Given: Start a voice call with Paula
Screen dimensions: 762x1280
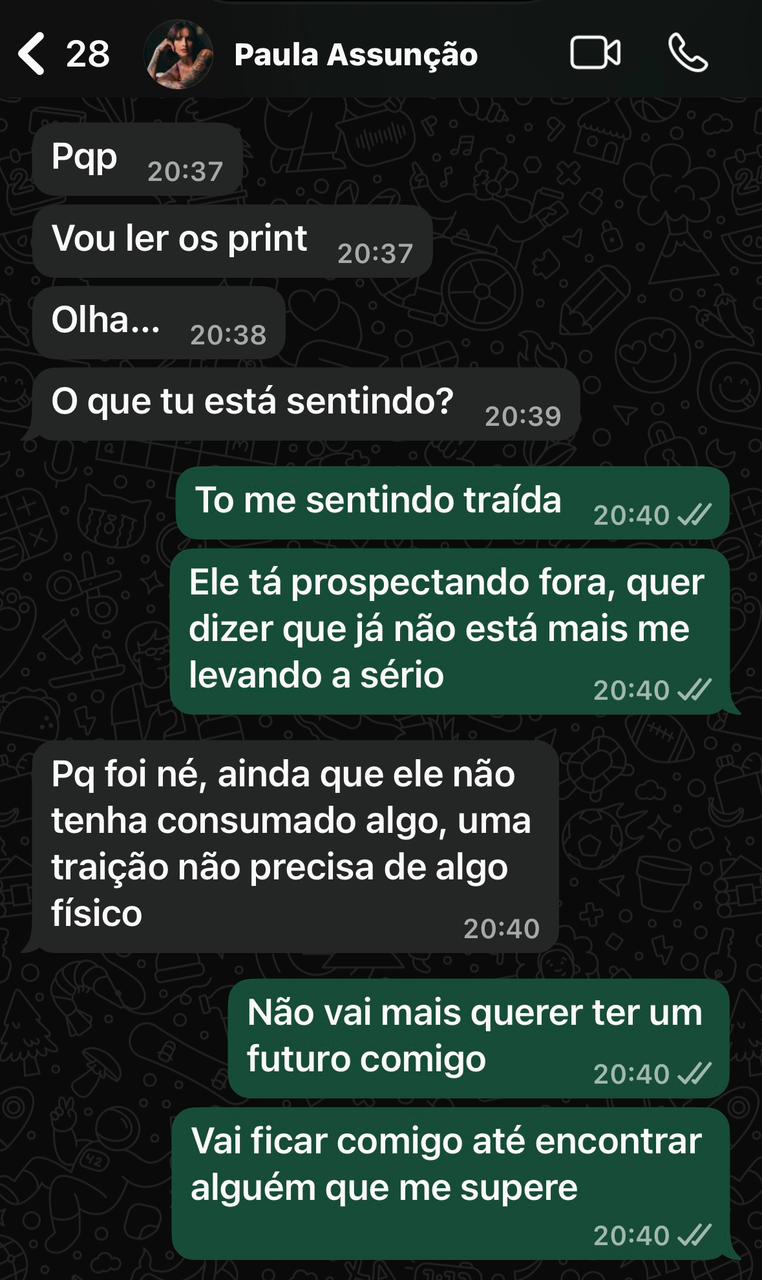Looking at the screenshot, I should pyautogui.click(x=688, y=54).
